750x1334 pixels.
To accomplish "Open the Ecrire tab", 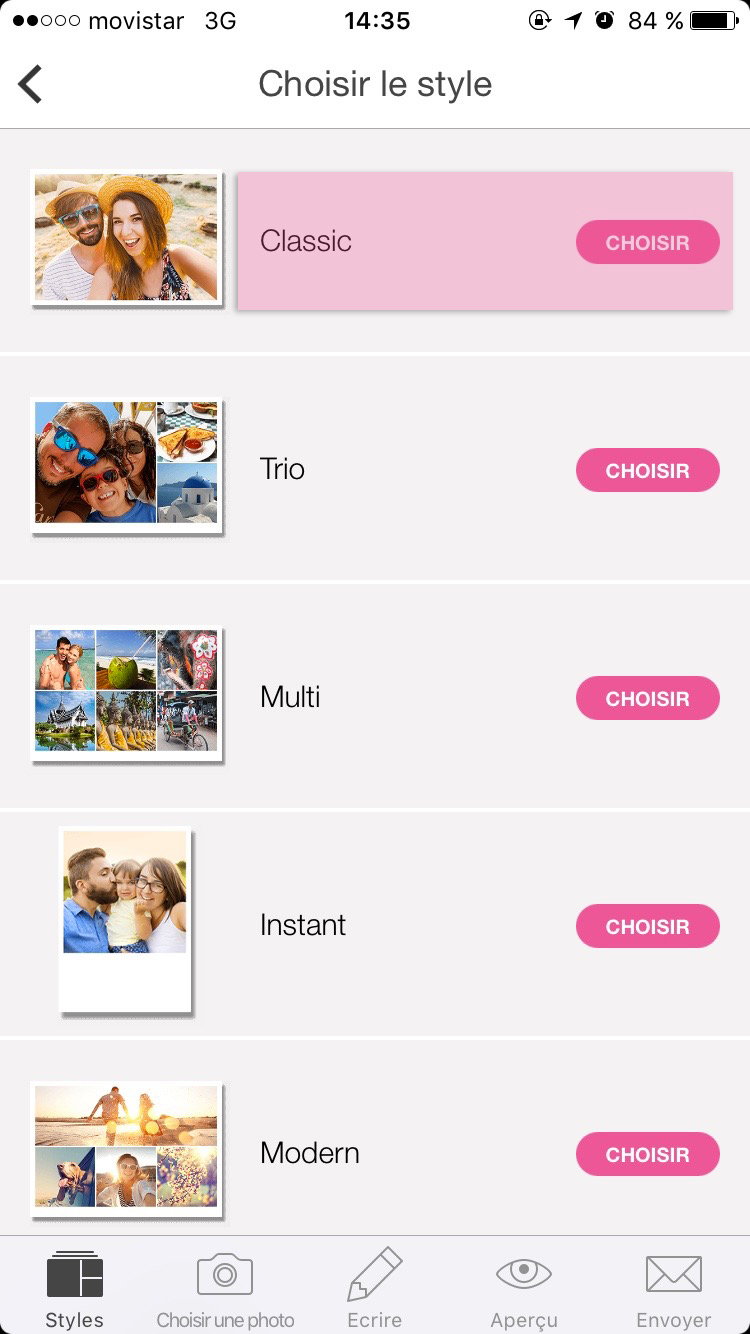I will 375,1290.
